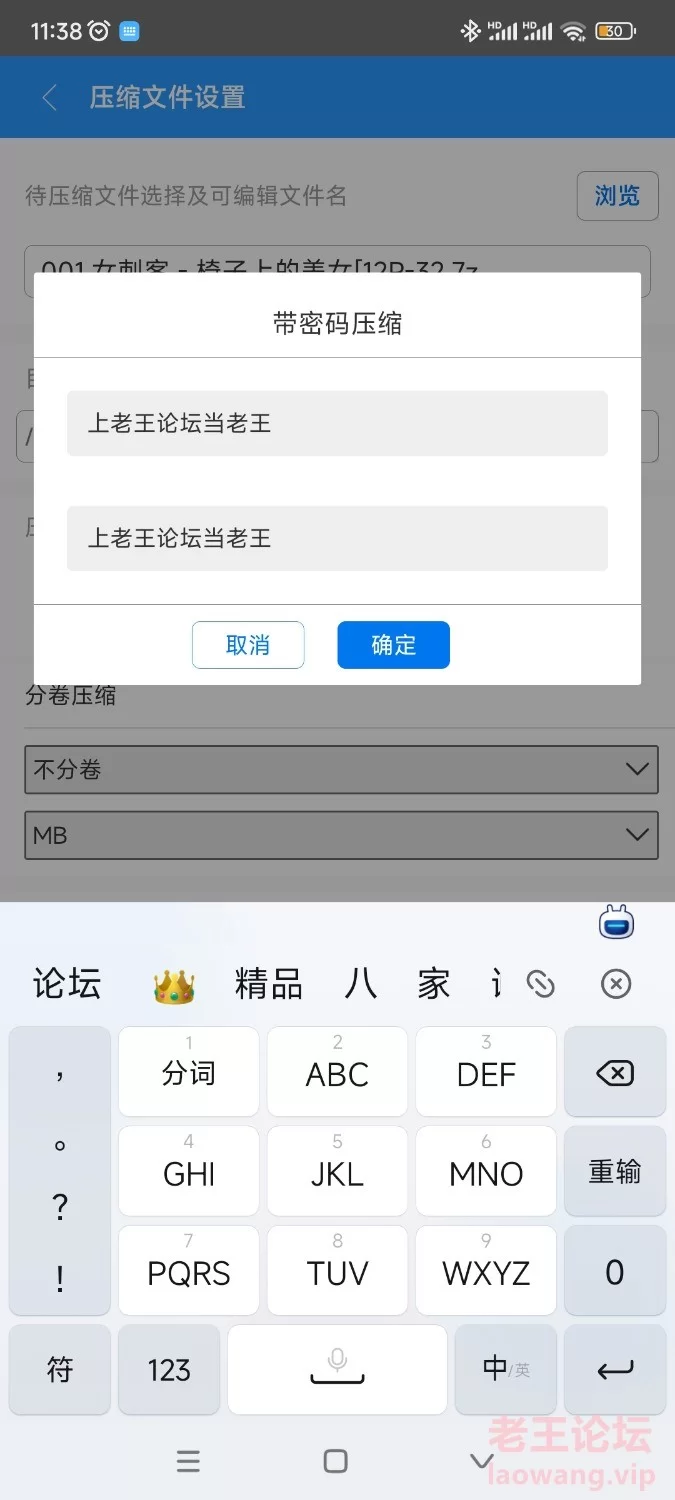Select the 论坛 keyboard suggestion
Screen dimensions: 675x1500
67,984
